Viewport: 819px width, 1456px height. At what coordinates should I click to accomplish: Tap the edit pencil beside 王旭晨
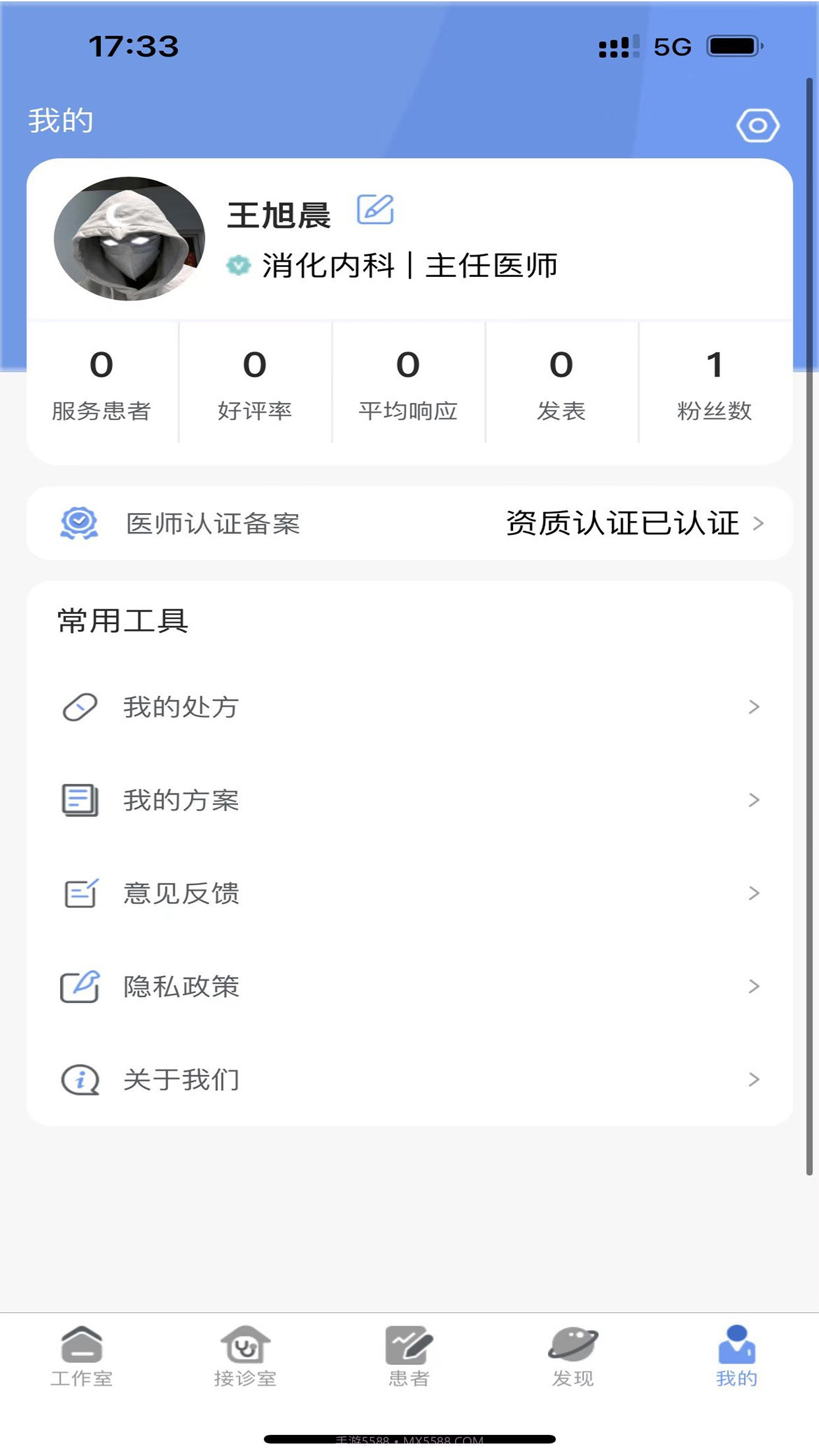375,211
